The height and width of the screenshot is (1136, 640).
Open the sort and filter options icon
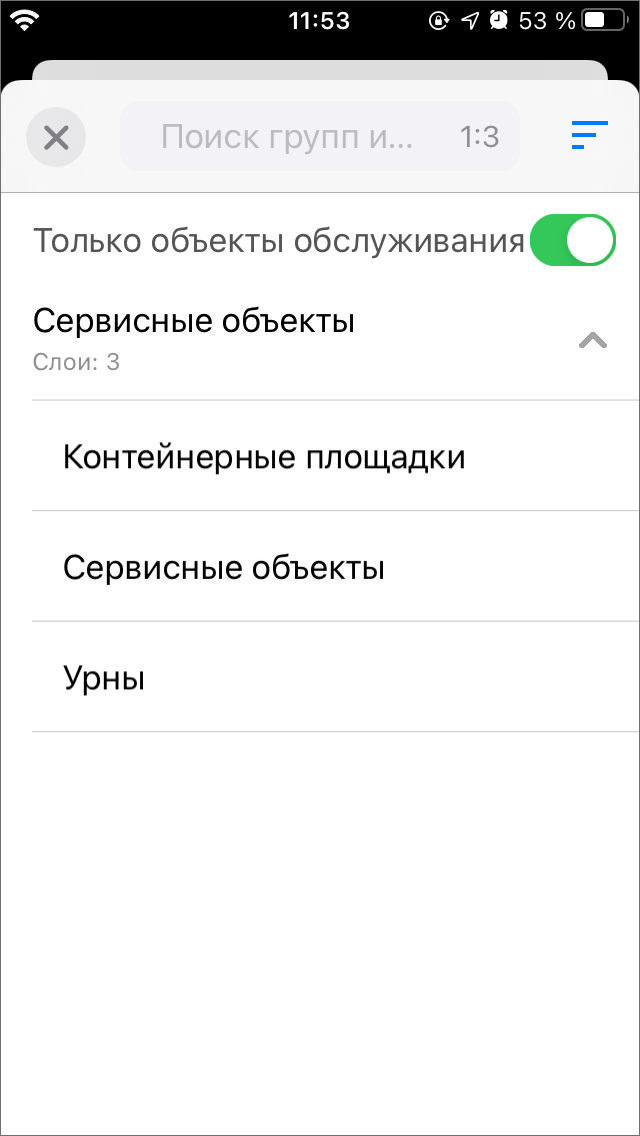[x=589, y=136]
